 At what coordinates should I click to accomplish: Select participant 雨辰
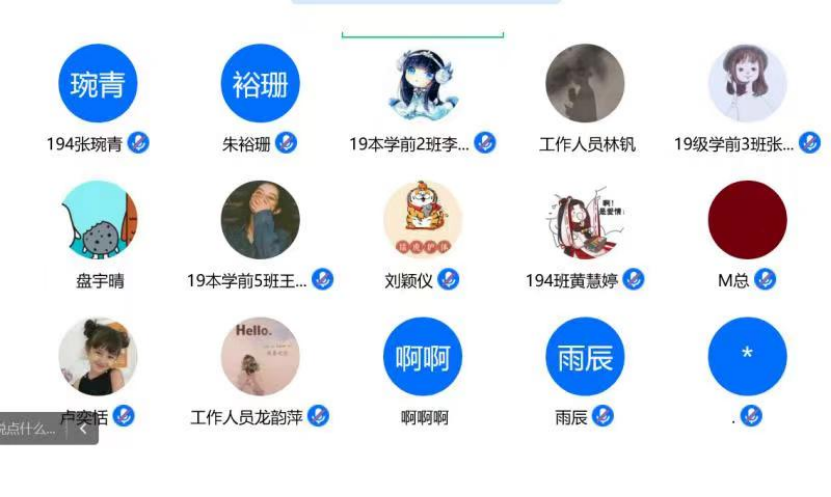click(x=585, y=357)
